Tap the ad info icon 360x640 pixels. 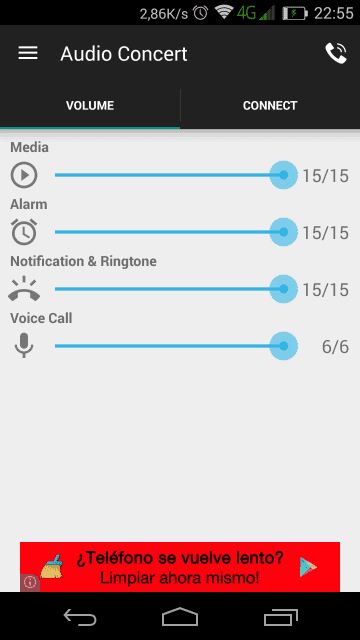(30, 582)
